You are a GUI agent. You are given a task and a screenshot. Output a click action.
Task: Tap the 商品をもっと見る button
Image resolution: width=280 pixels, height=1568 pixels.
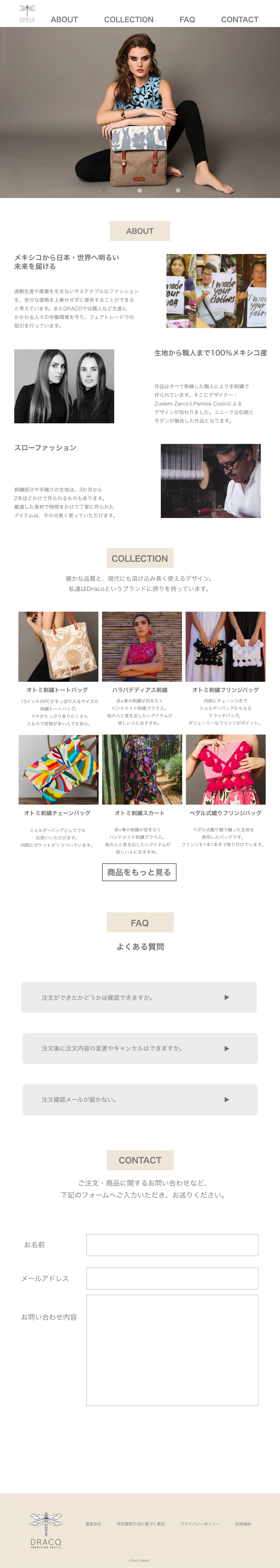coord(139,872)
